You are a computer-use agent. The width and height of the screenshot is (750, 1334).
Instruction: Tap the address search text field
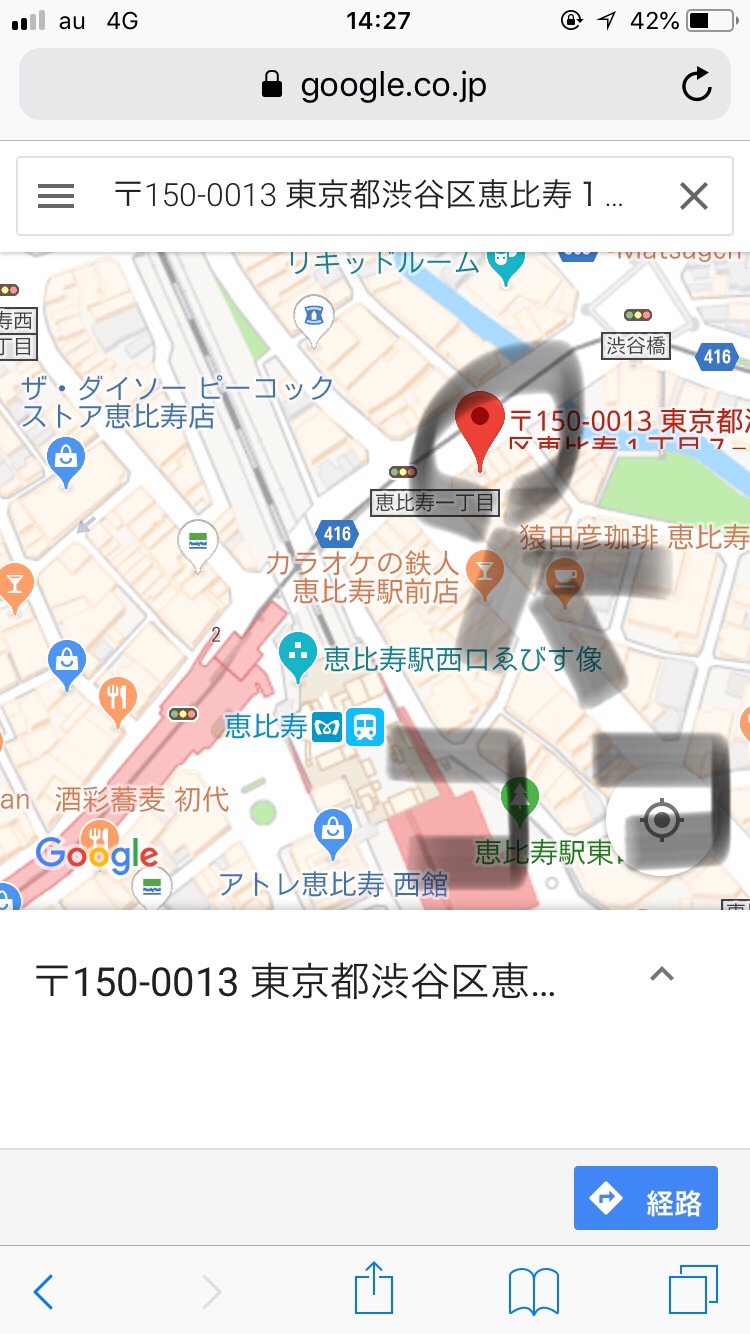(370, 196)
